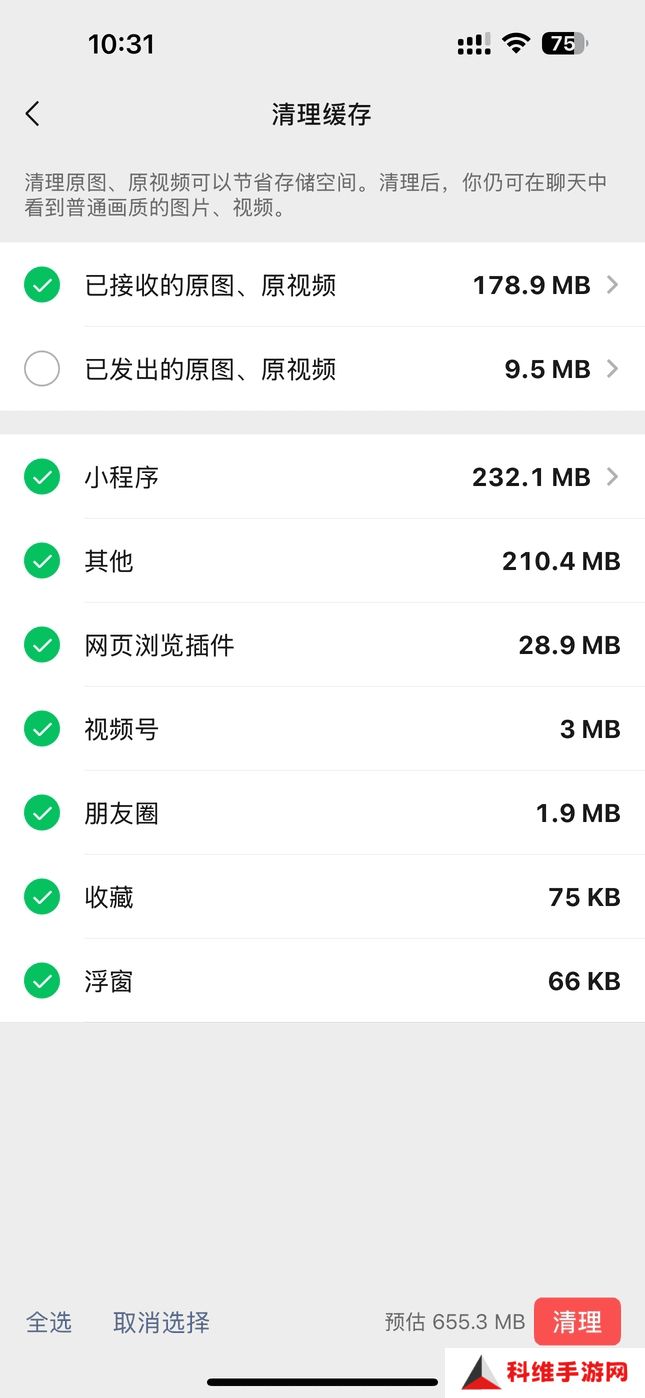This screenshot has width=645, height=1398.
Task: Deselect the 其他 cache item
Action: pos(42,561)
